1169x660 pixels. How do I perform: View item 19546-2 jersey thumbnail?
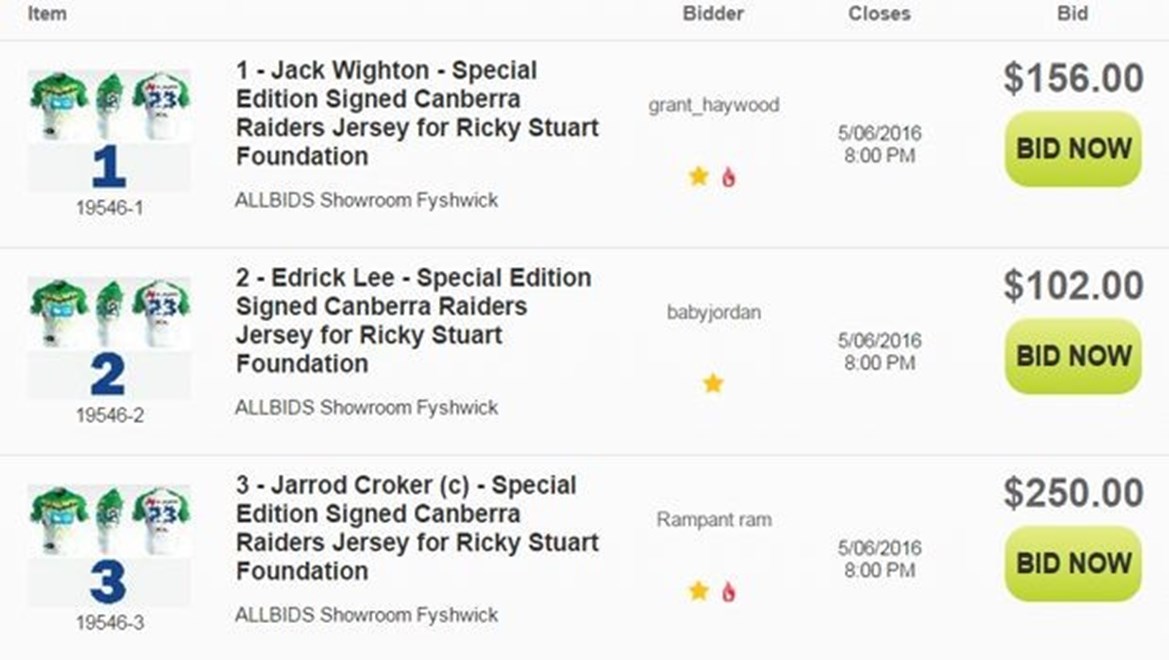(x=109, y=337)
